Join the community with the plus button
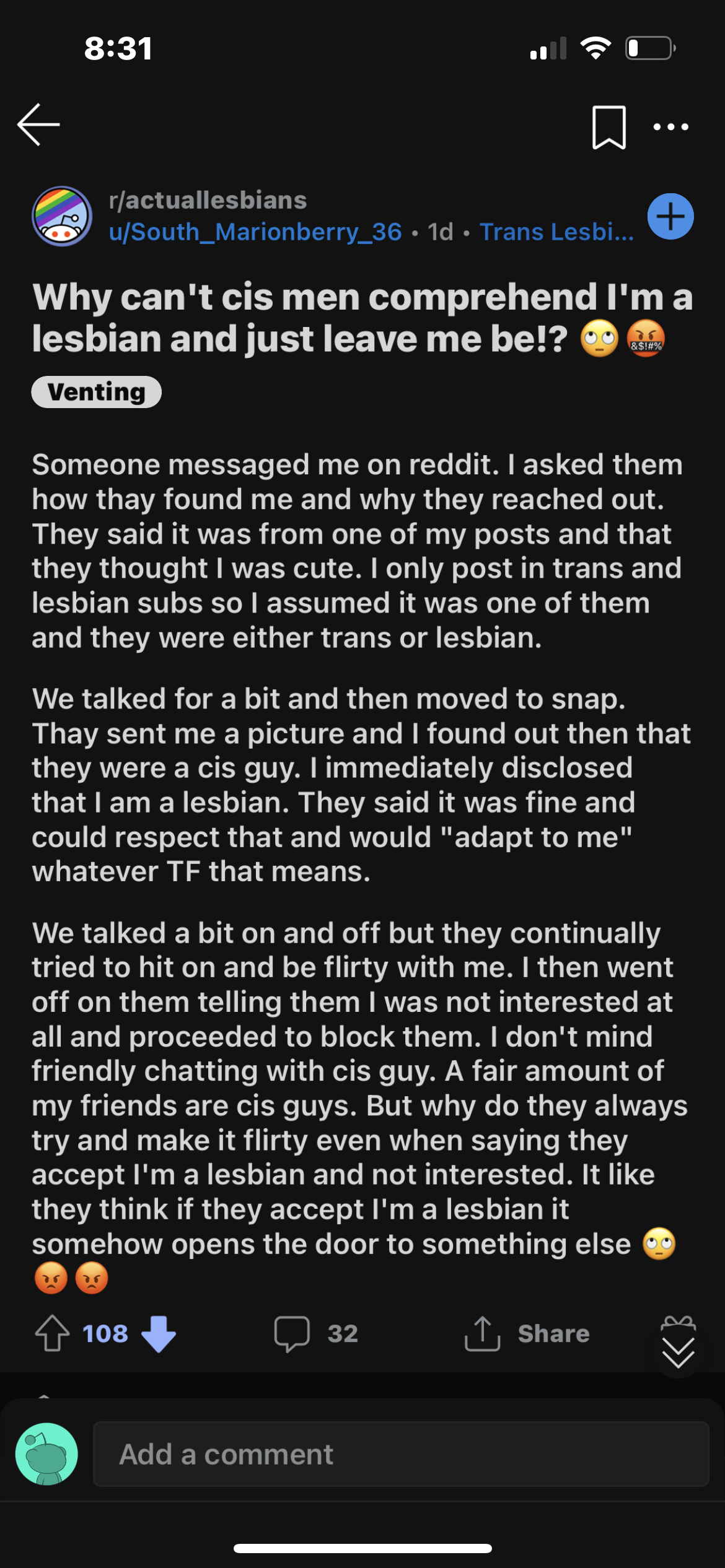The image size is (725, 1568). (670, 216)
